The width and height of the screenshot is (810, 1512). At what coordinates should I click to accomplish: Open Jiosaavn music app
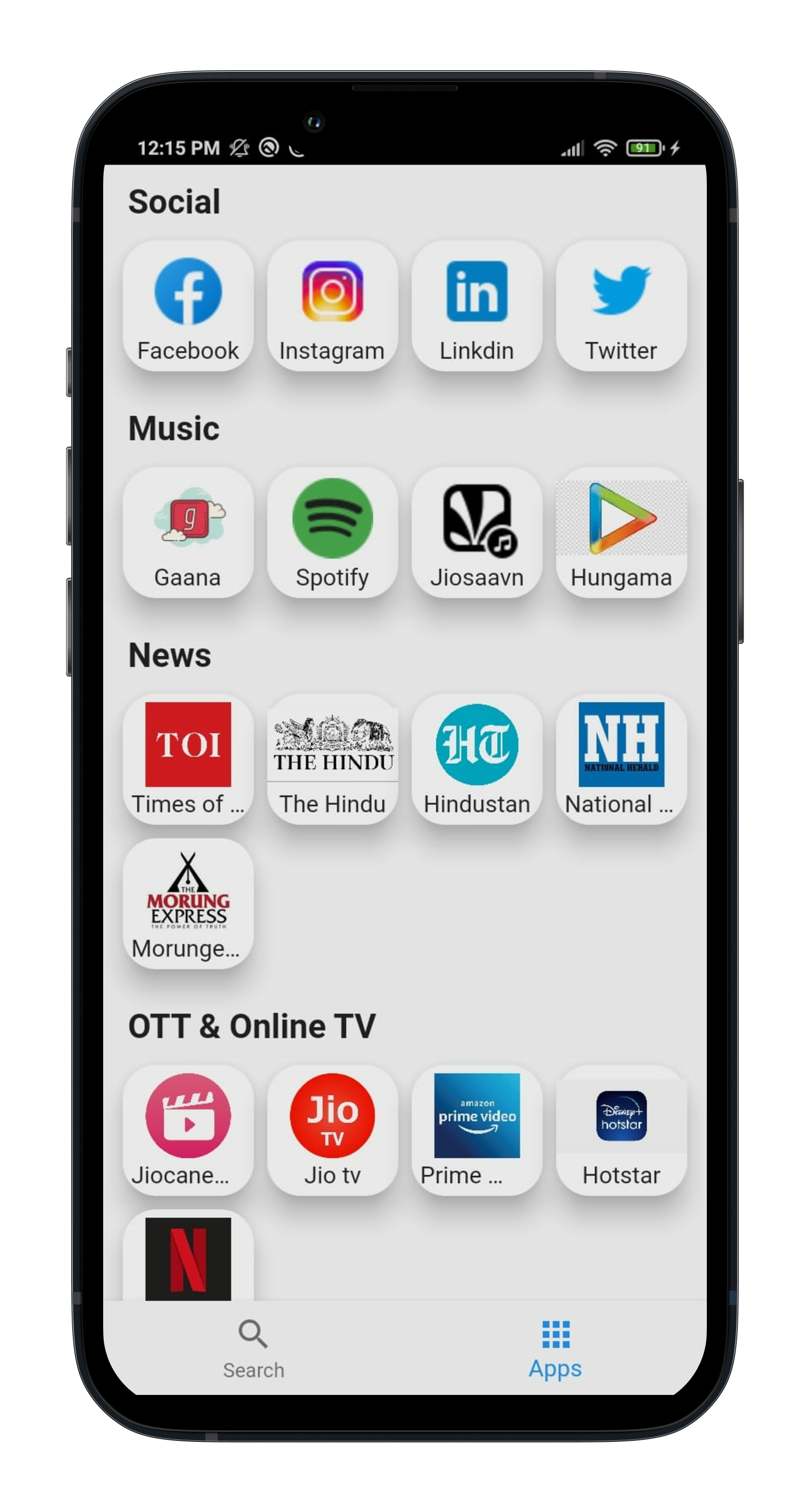click(x=476, y=532)
